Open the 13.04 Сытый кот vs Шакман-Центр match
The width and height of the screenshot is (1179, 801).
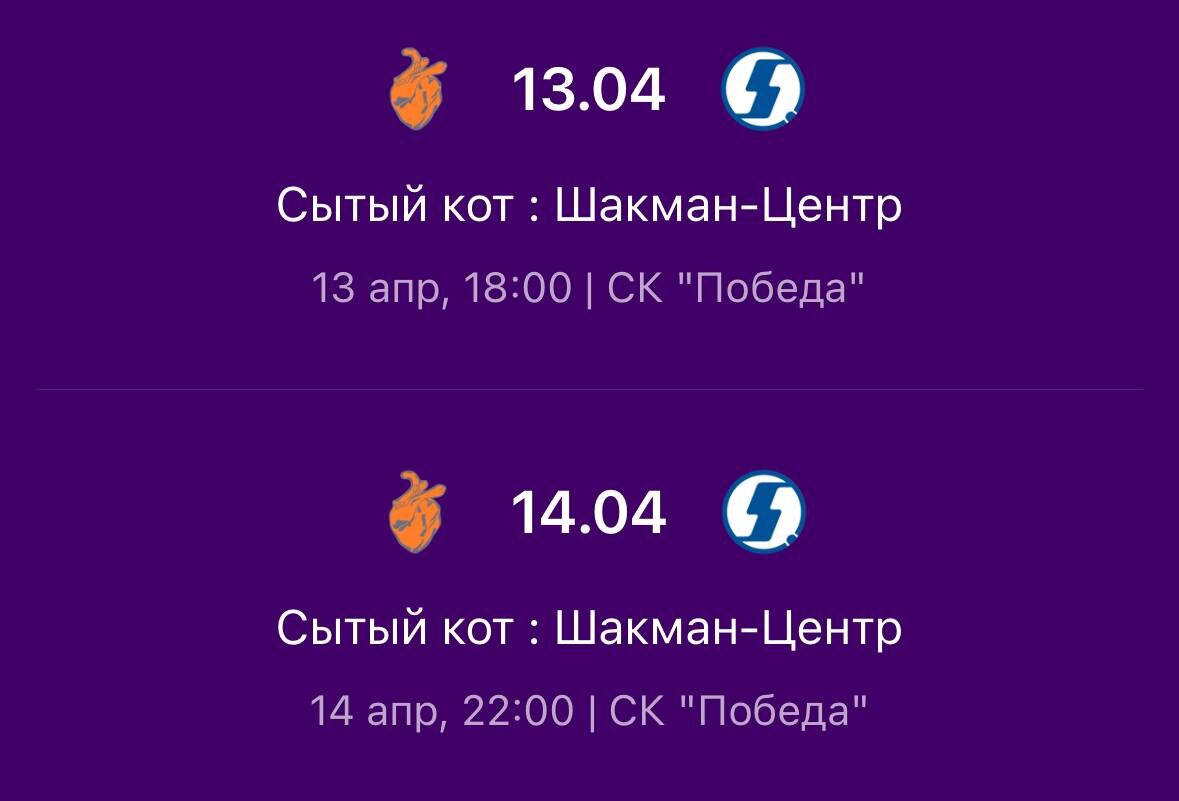tap(589, 206)
